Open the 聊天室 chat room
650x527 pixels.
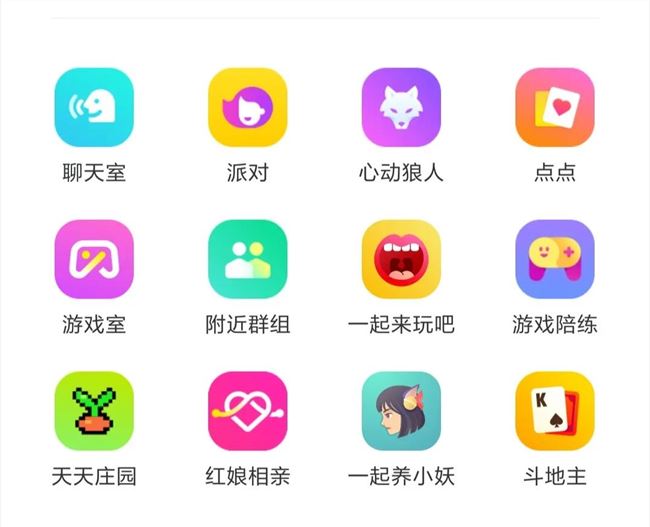tap(94, 108)
